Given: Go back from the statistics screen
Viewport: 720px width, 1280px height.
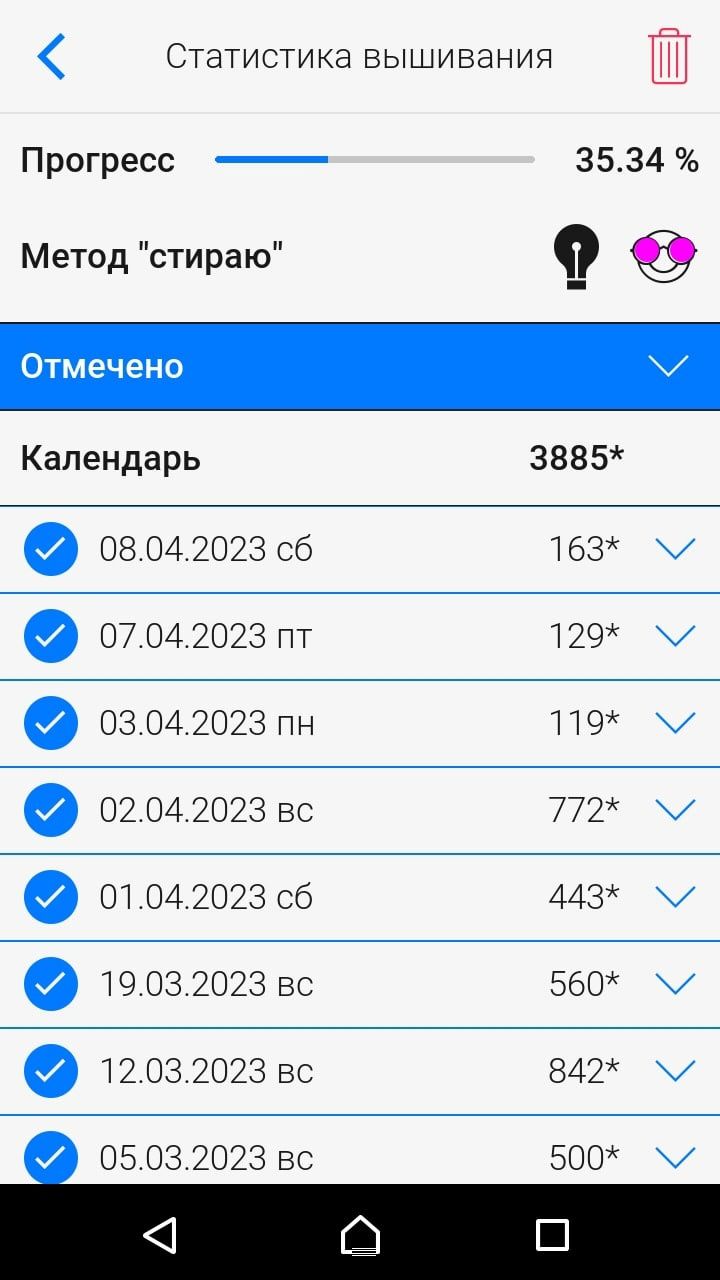Looking at the screenshot, I should pos(52,56).
